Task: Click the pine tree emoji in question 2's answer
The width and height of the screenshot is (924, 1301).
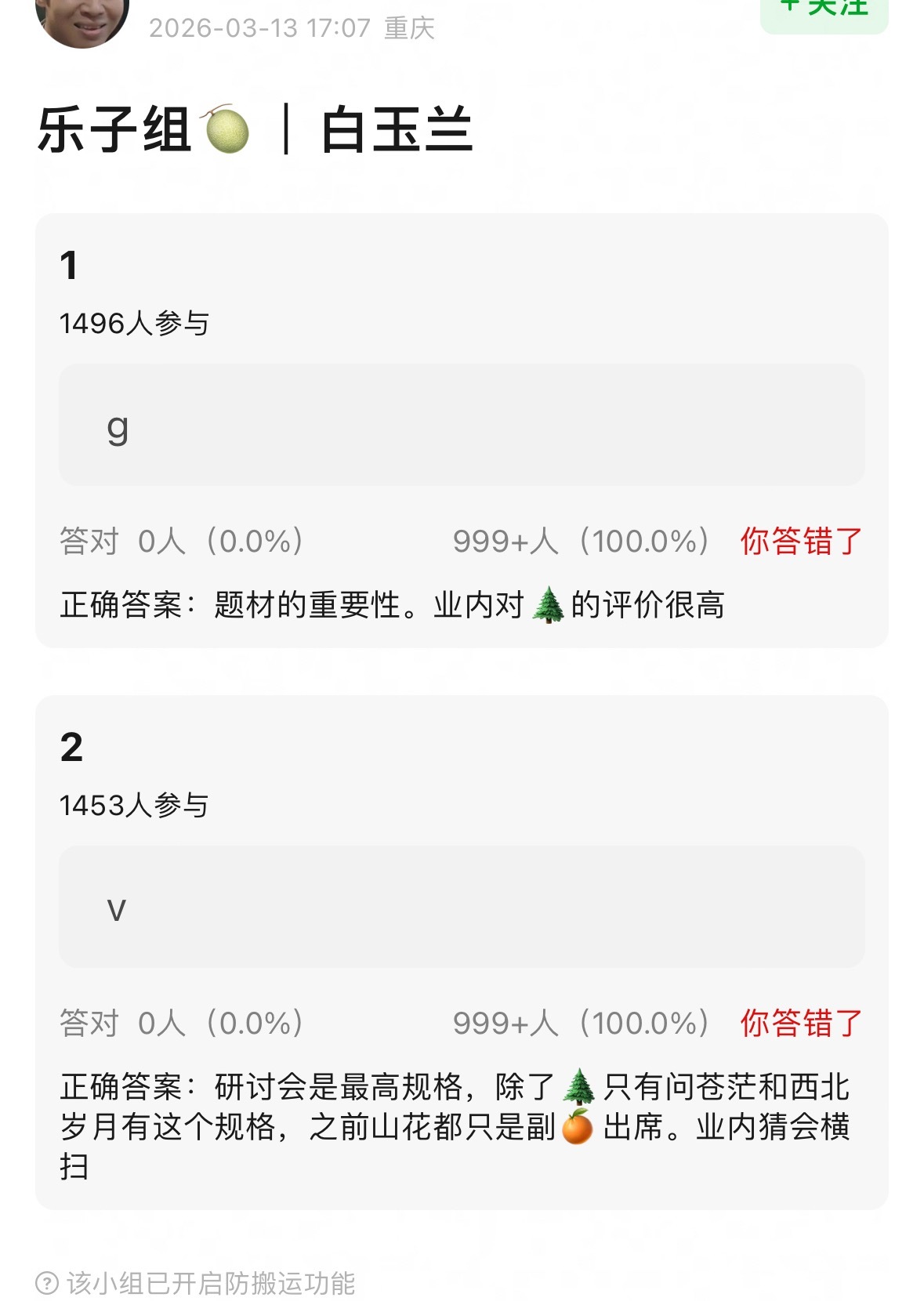Action: point(578,1088)
